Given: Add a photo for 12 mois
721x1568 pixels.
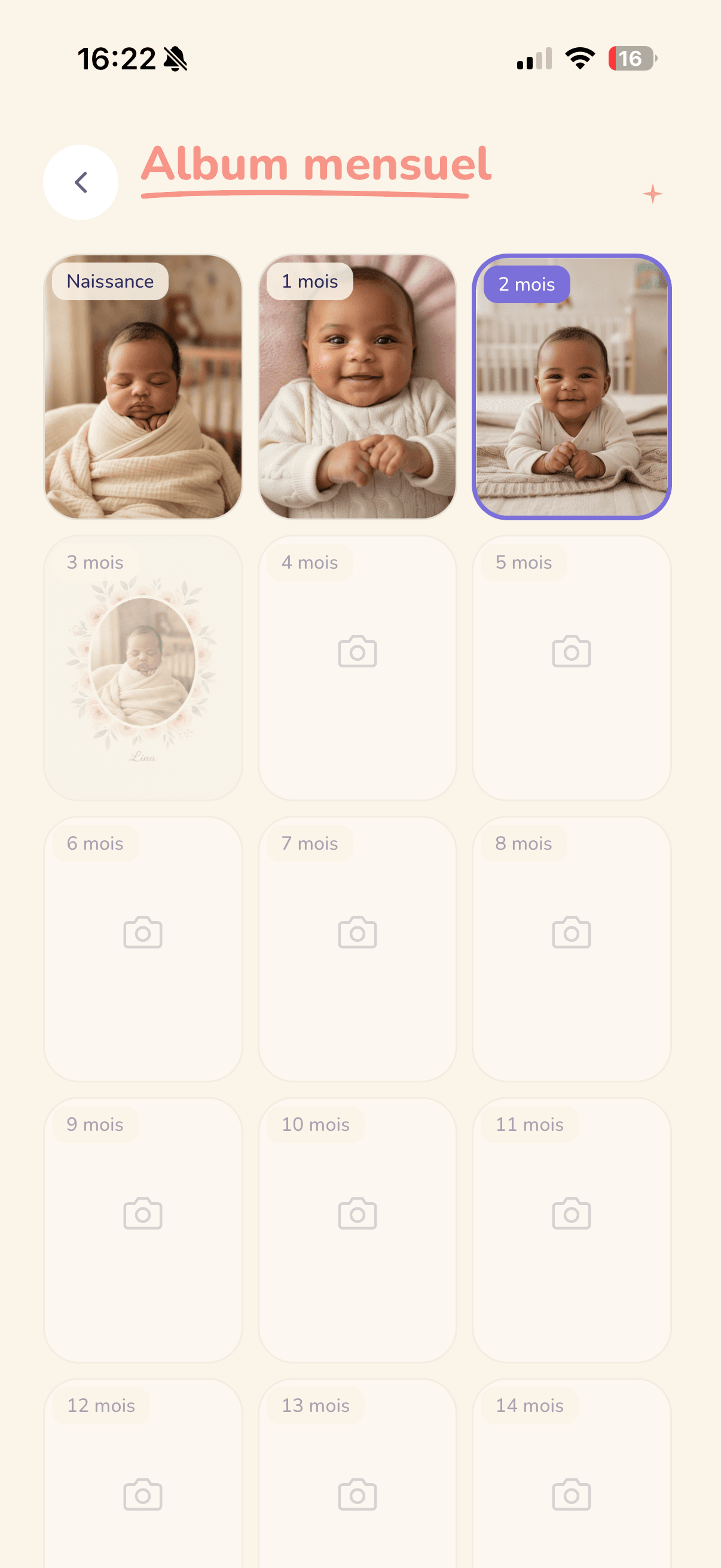Looking at the screenshot, I should pos(143,1474).
